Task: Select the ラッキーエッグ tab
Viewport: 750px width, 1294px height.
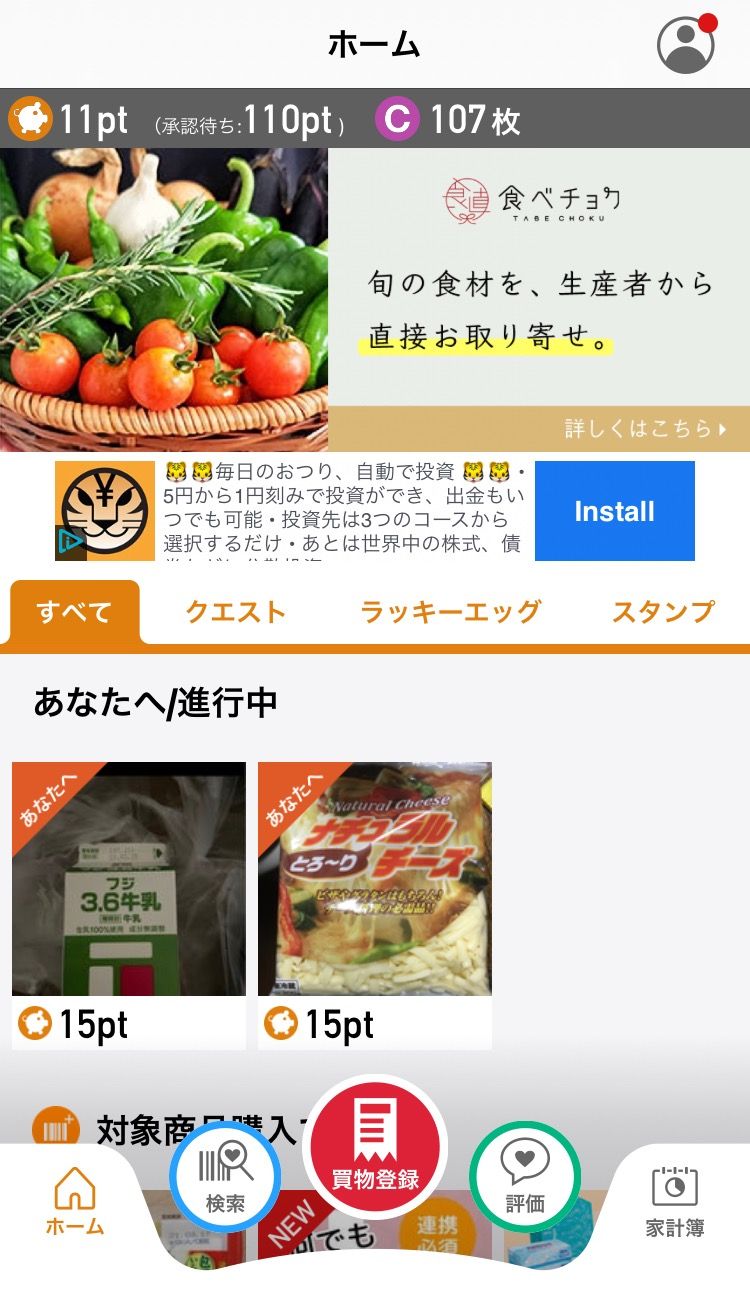Action: [x=450, y=612]
